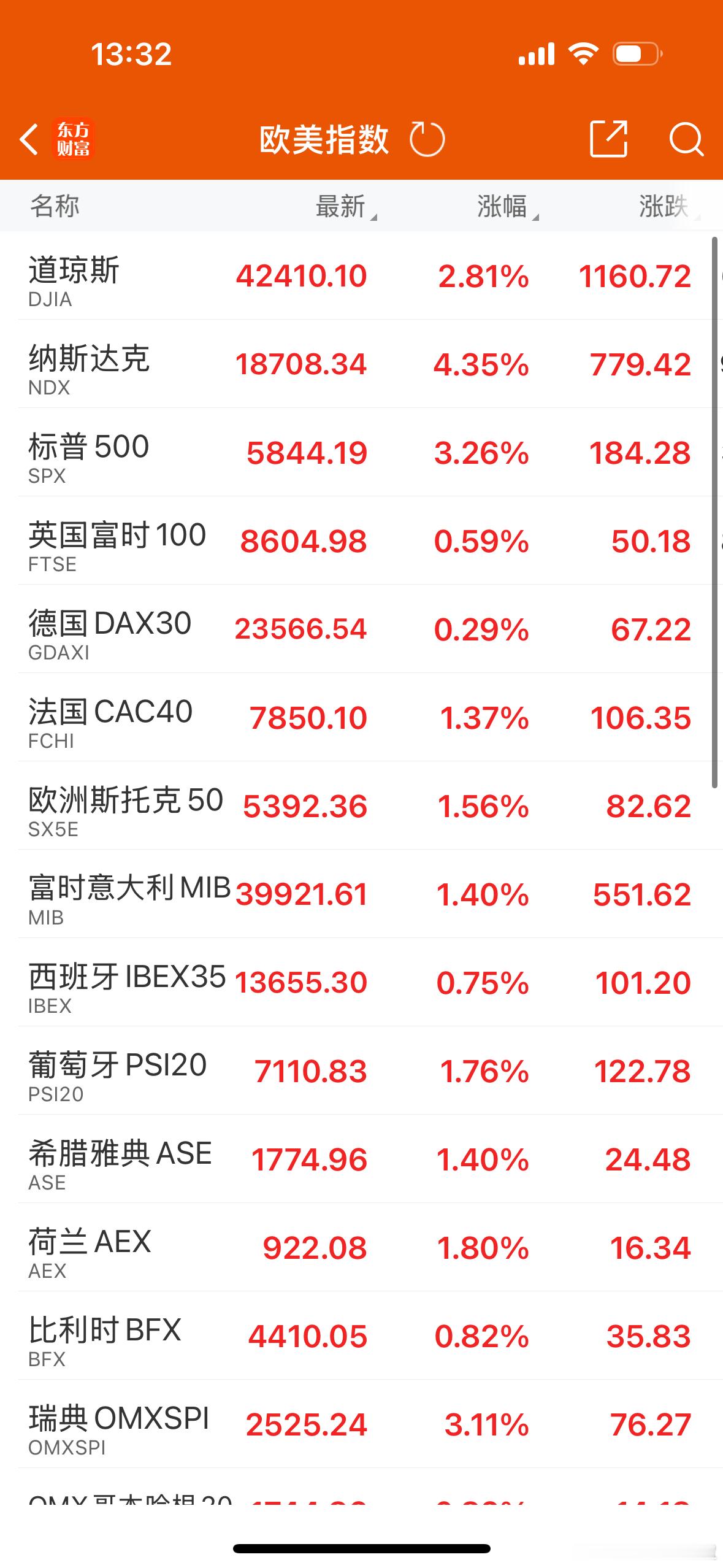Open 西班牙IBEX35 row
The width and height of the screenshot is (723, 1568).
(x=361, y=982)
